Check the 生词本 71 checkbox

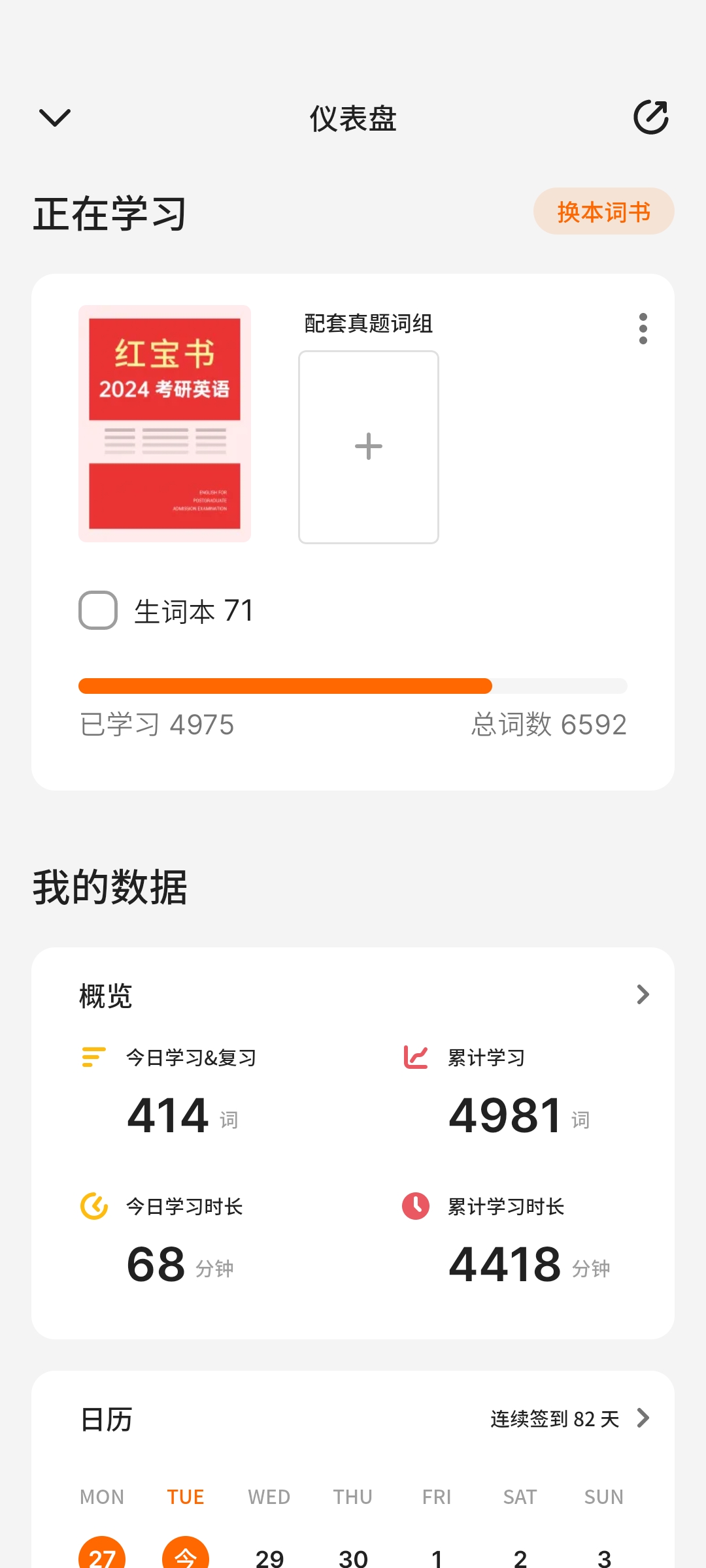pos(98,610)
